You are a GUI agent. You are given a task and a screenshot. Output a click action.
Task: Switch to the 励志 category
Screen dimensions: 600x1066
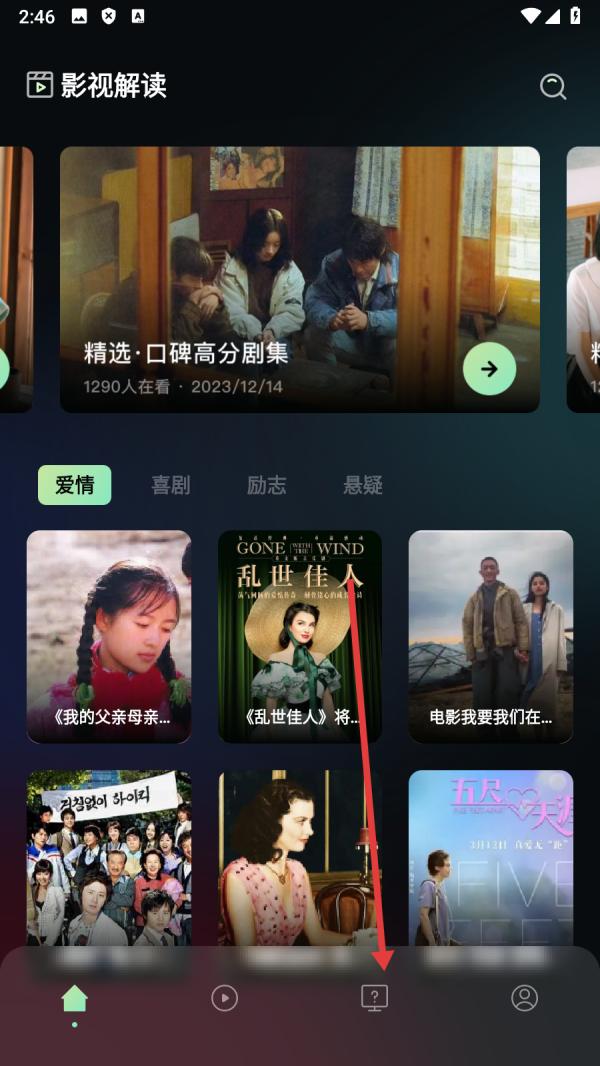(266, 485)
